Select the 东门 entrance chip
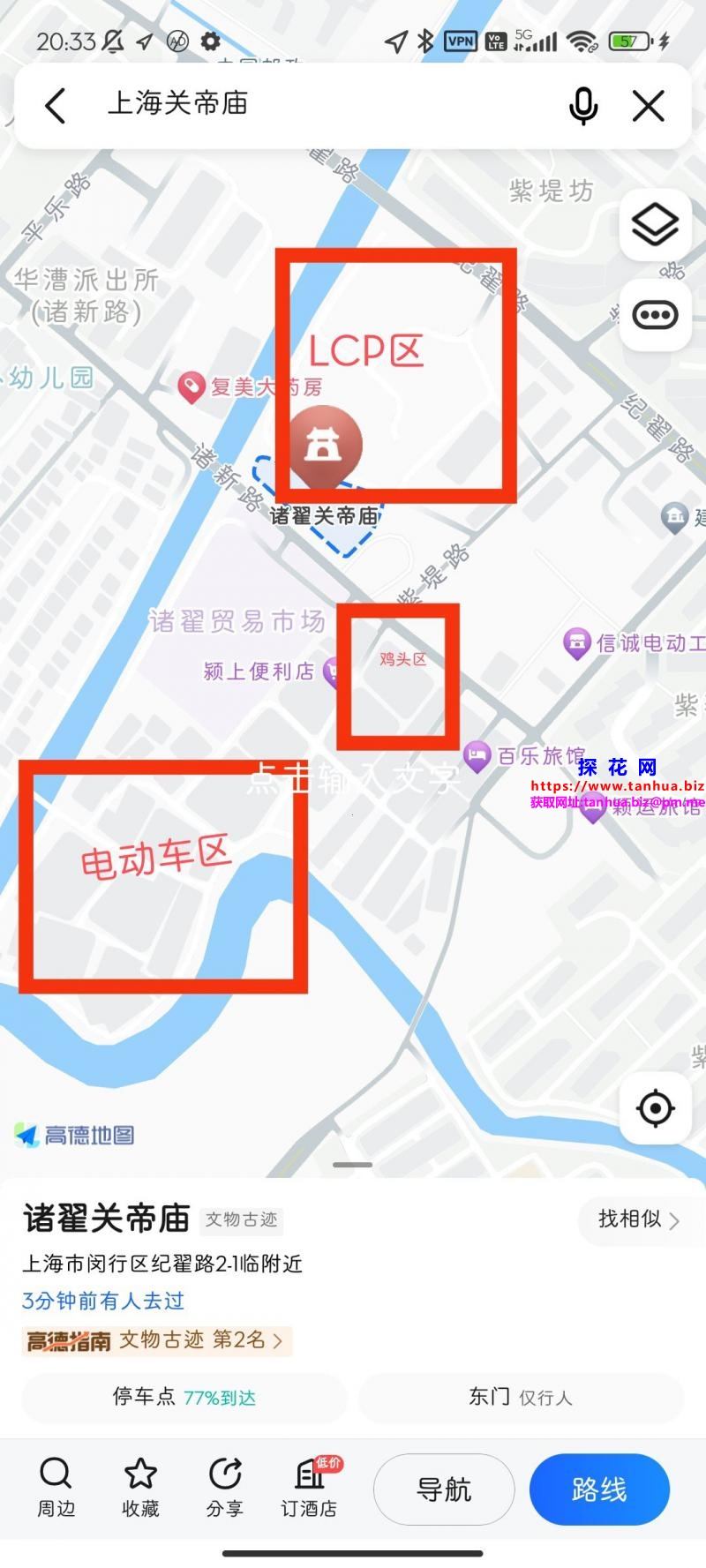Viewport: 706px width, 1568px height. [521, 1398]
